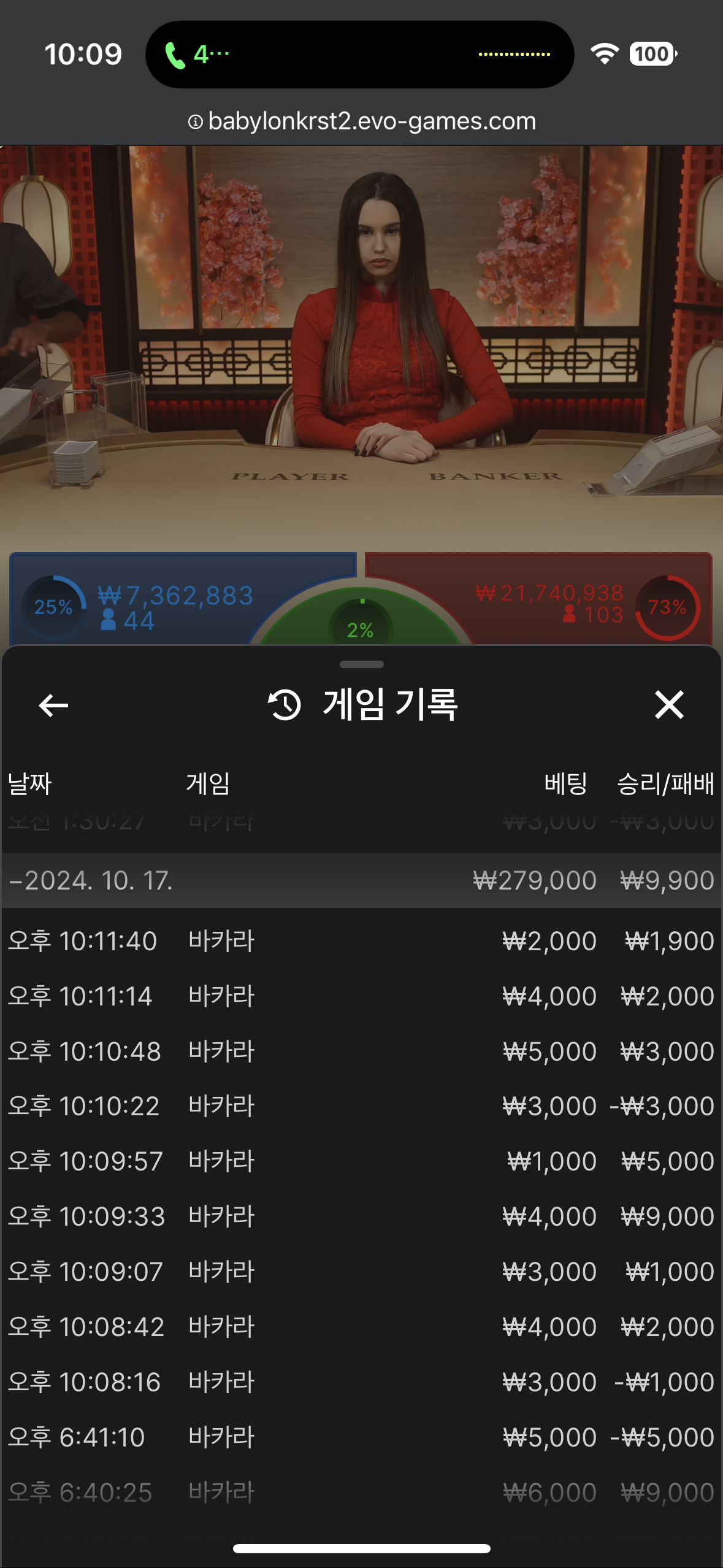Go back from the game history panel
Image resolution: width=723 pixels, height=1568 pixels.
coord(53,705)
